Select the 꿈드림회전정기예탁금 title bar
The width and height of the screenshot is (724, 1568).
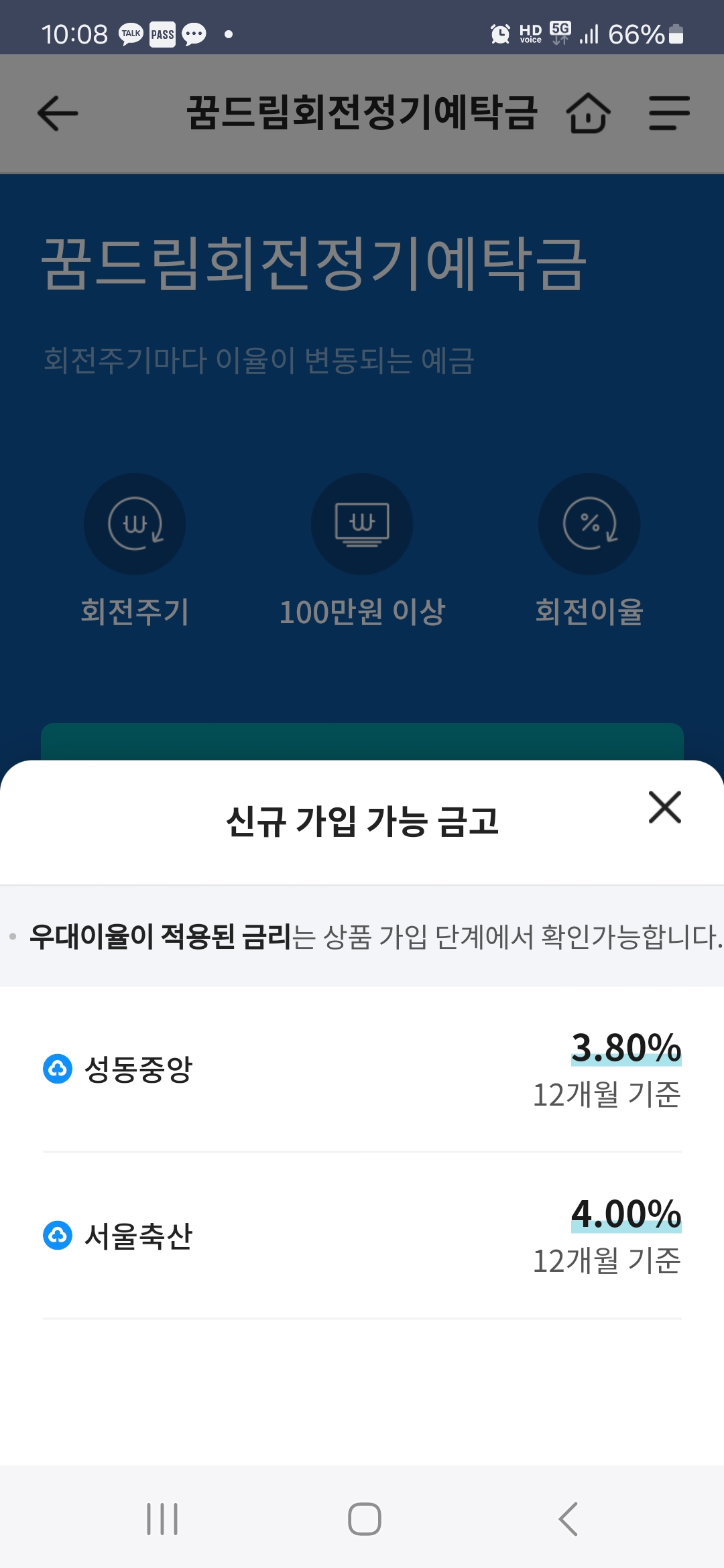(362, 114)
